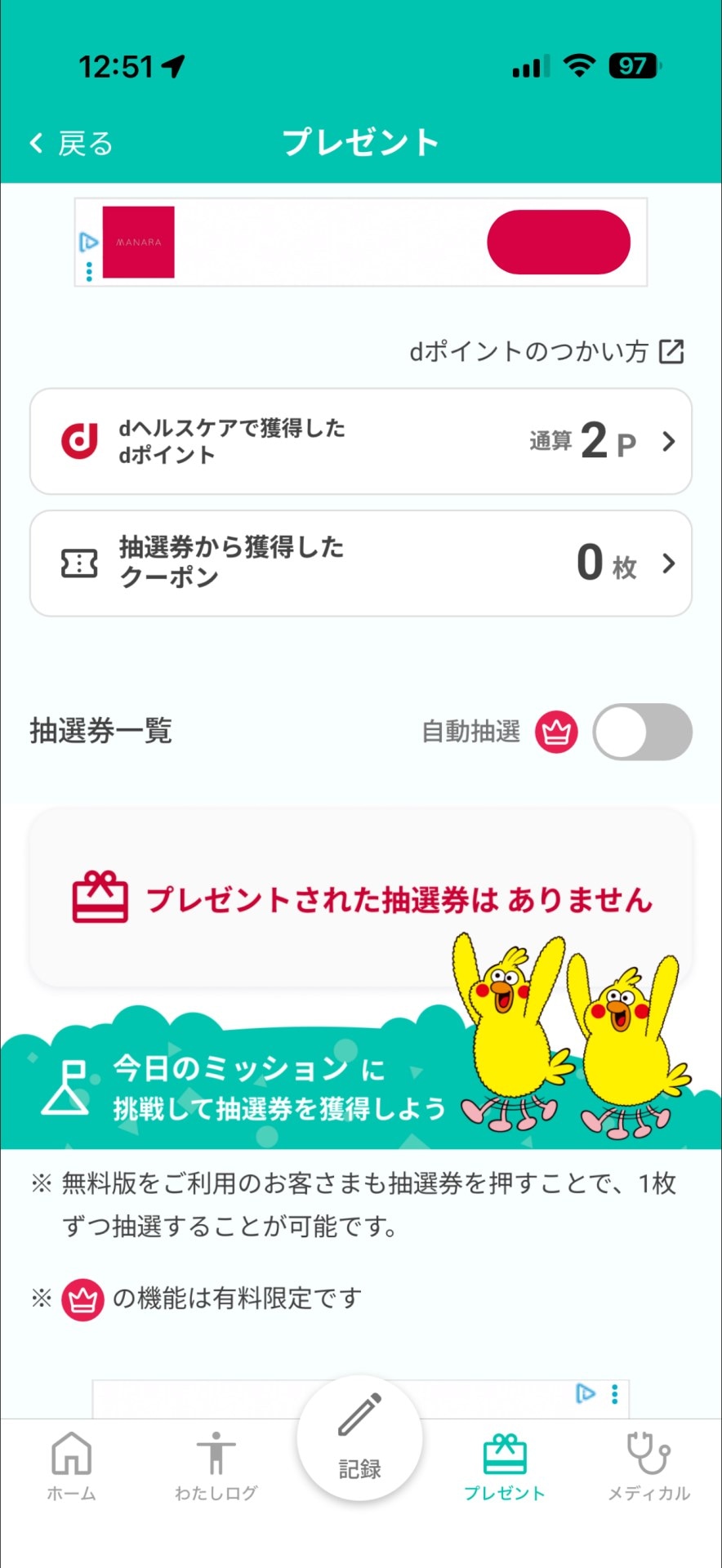The height and width of the screenshot is (1568, 722).
Task: Switch to the わたしログ tab
Action: point(216,1467)
